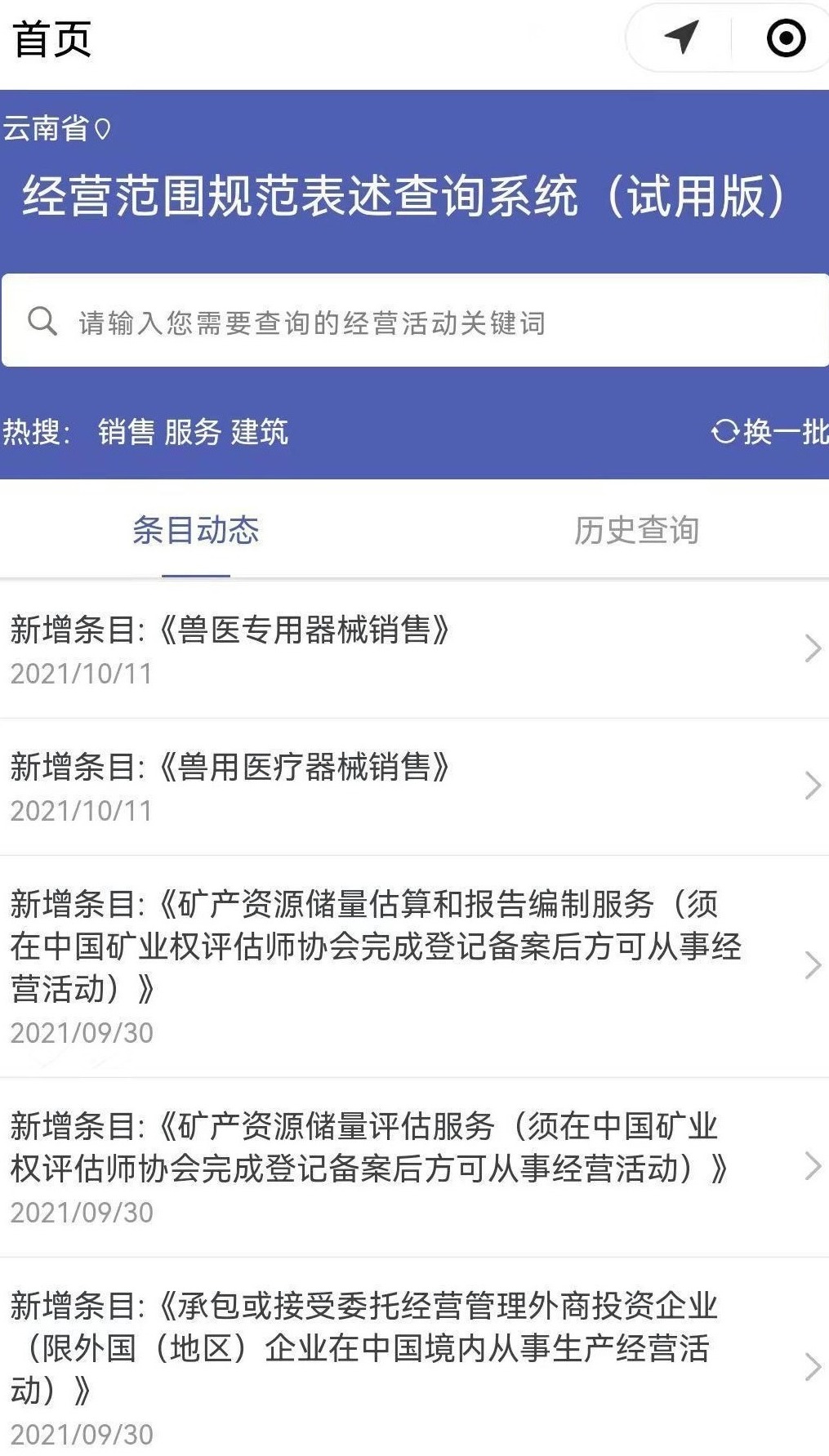Image resolution: width=829 pixels, height=1456 pixels.
Task: Switch to the 历史查询 tab
Action: 636,531
